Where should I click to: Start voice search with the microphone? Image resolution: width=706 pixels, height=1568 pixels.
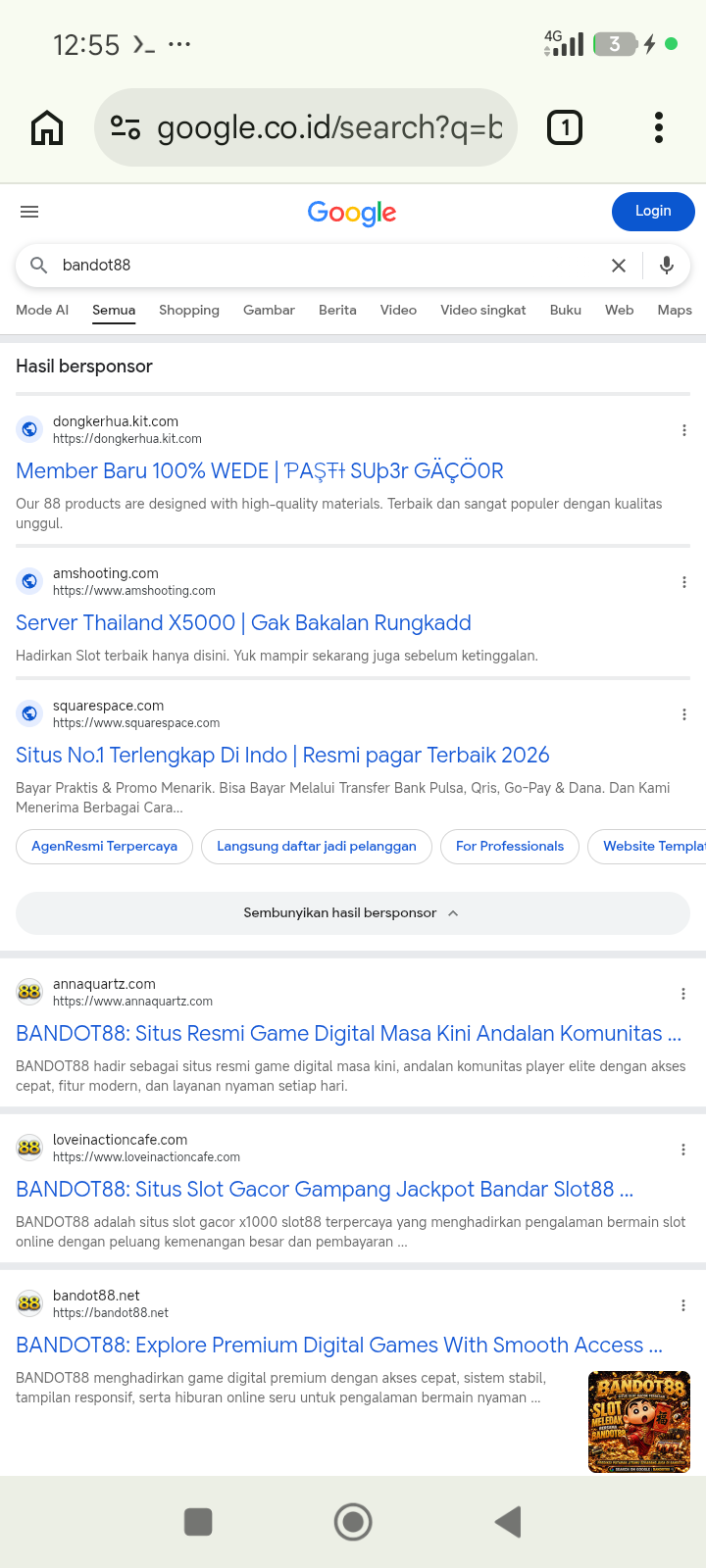point(667,266)
